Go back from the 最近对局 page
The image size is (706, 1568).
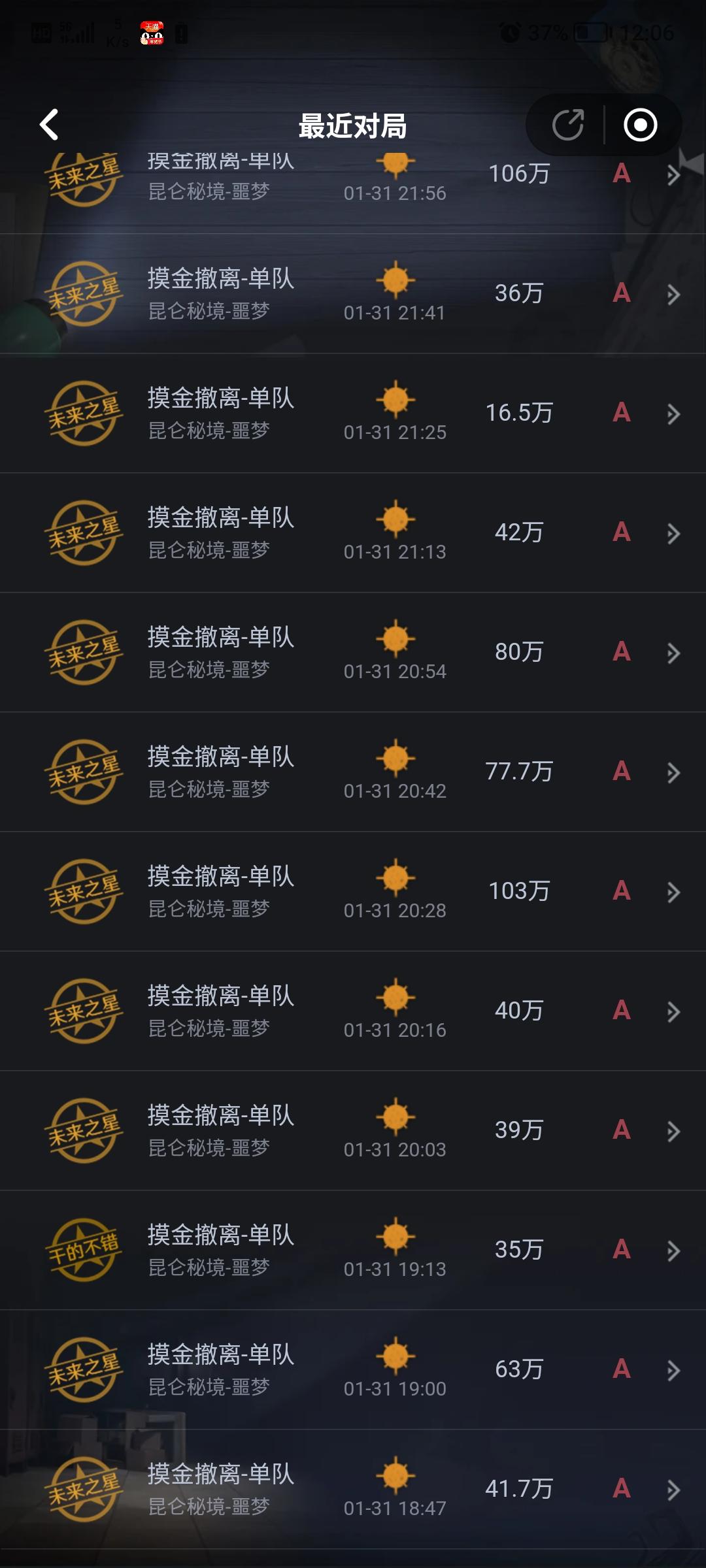50,124
